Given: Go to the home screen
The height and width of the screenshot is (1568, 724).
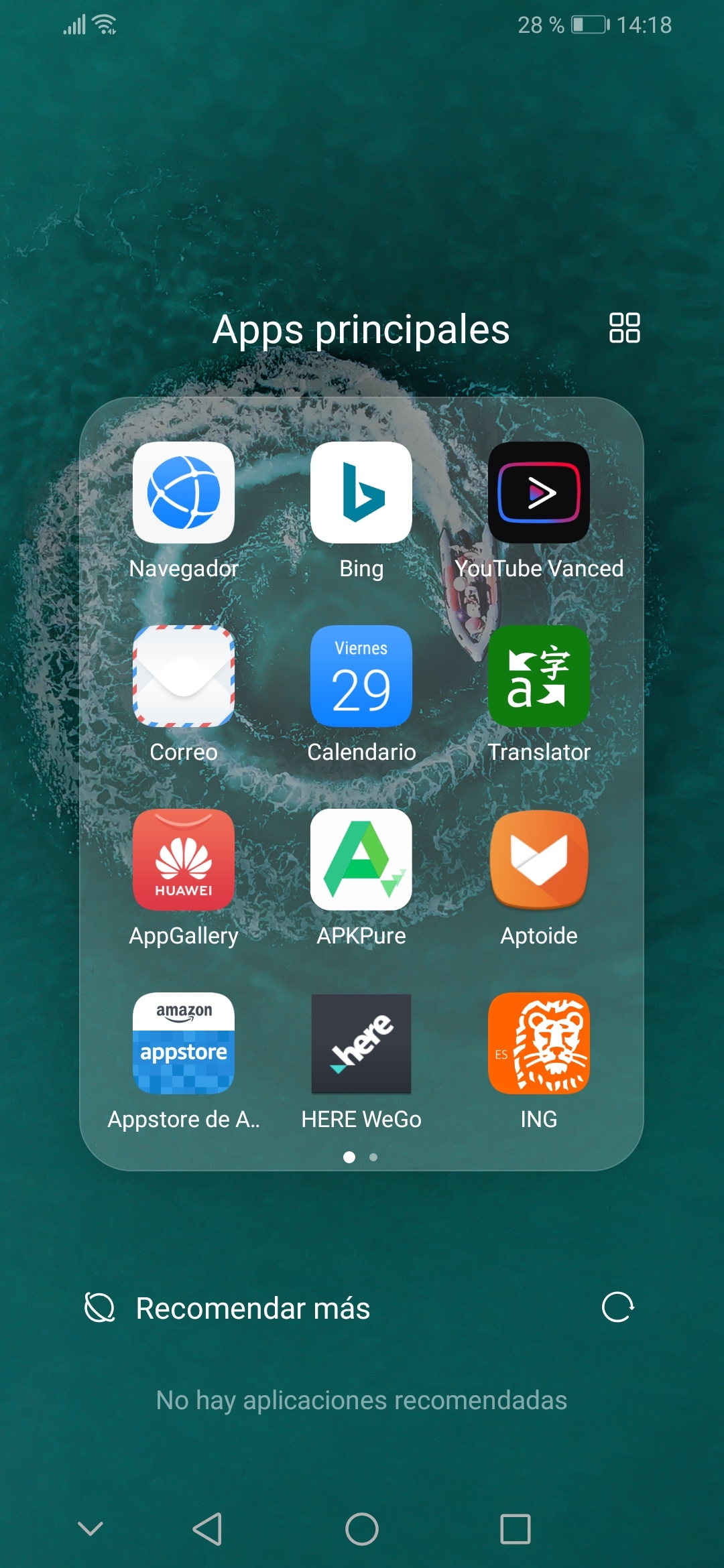Looking at the screenshot, I should click(362, 1529).
